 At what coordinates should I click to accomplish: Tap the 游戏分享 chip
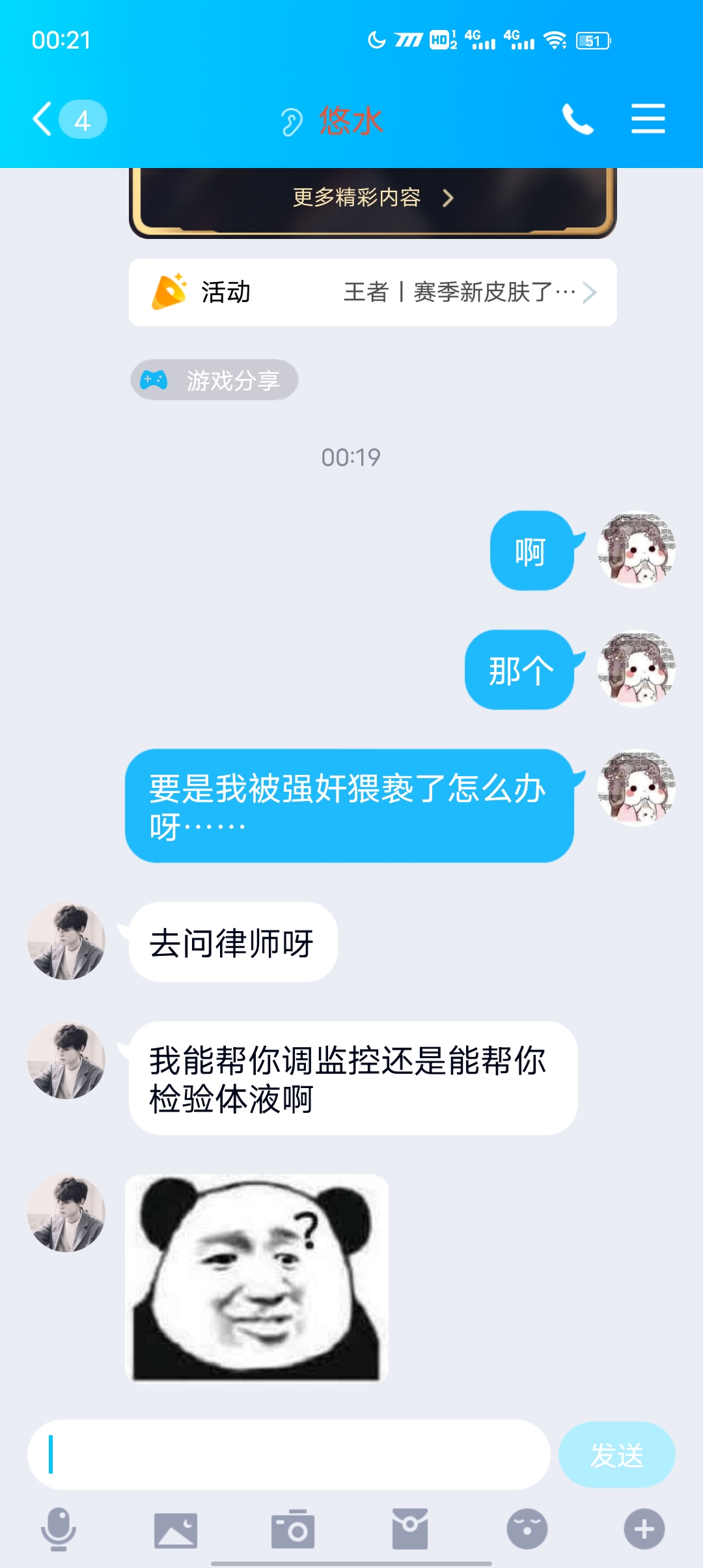pos(214,380)
